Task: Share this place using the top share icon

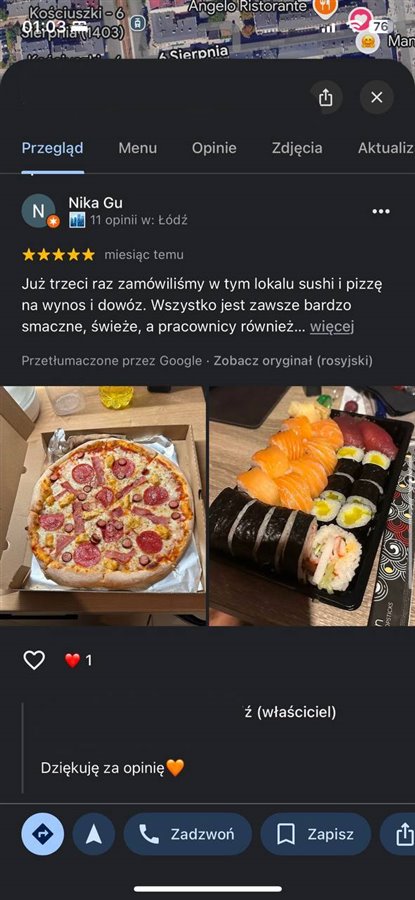Action: pos(325,98)
